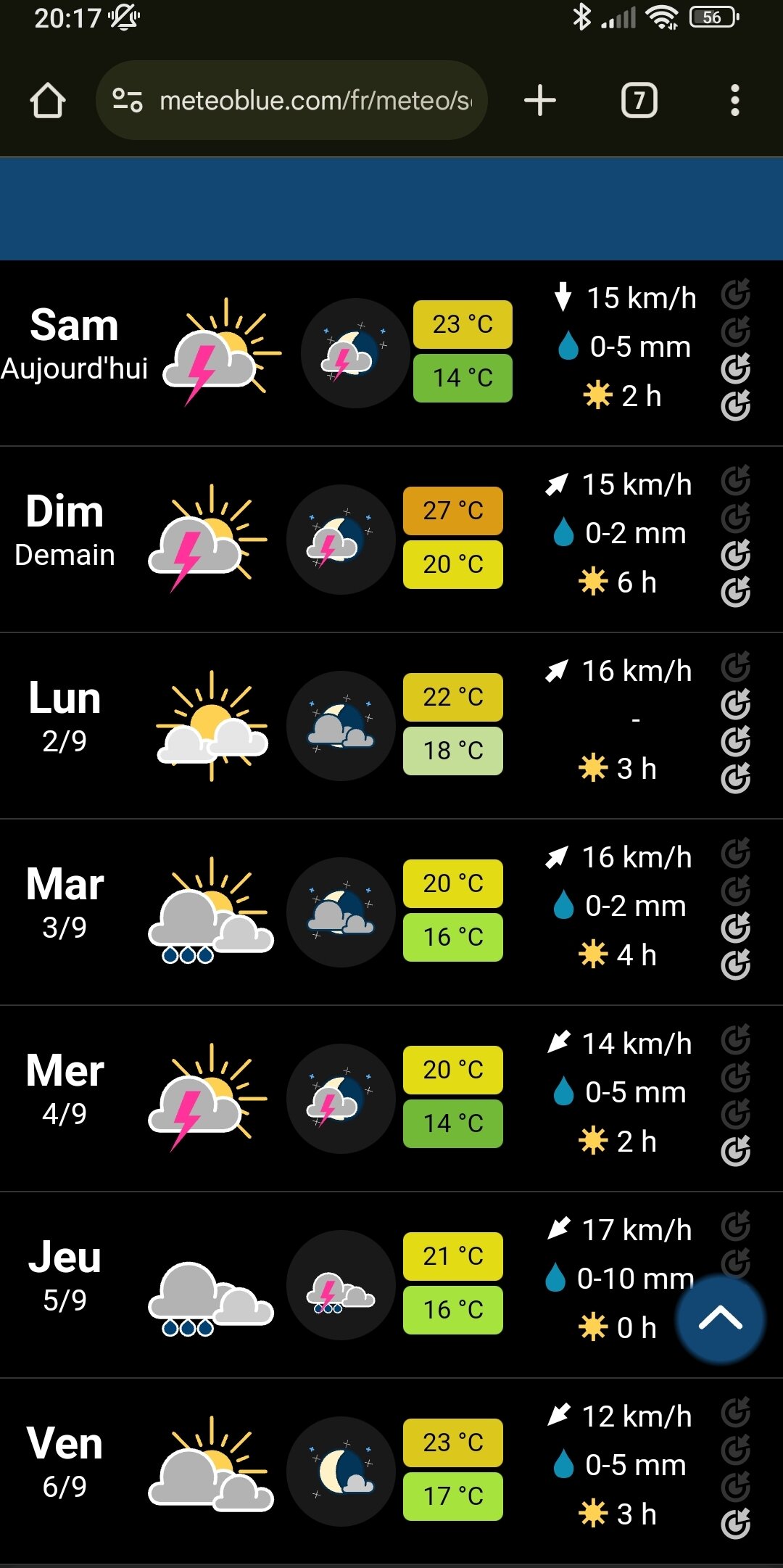This screenshot has width=783, height=1568.
Task: Open the browser overflow menu
Action: pyautogui.click(x=734, y=100)
